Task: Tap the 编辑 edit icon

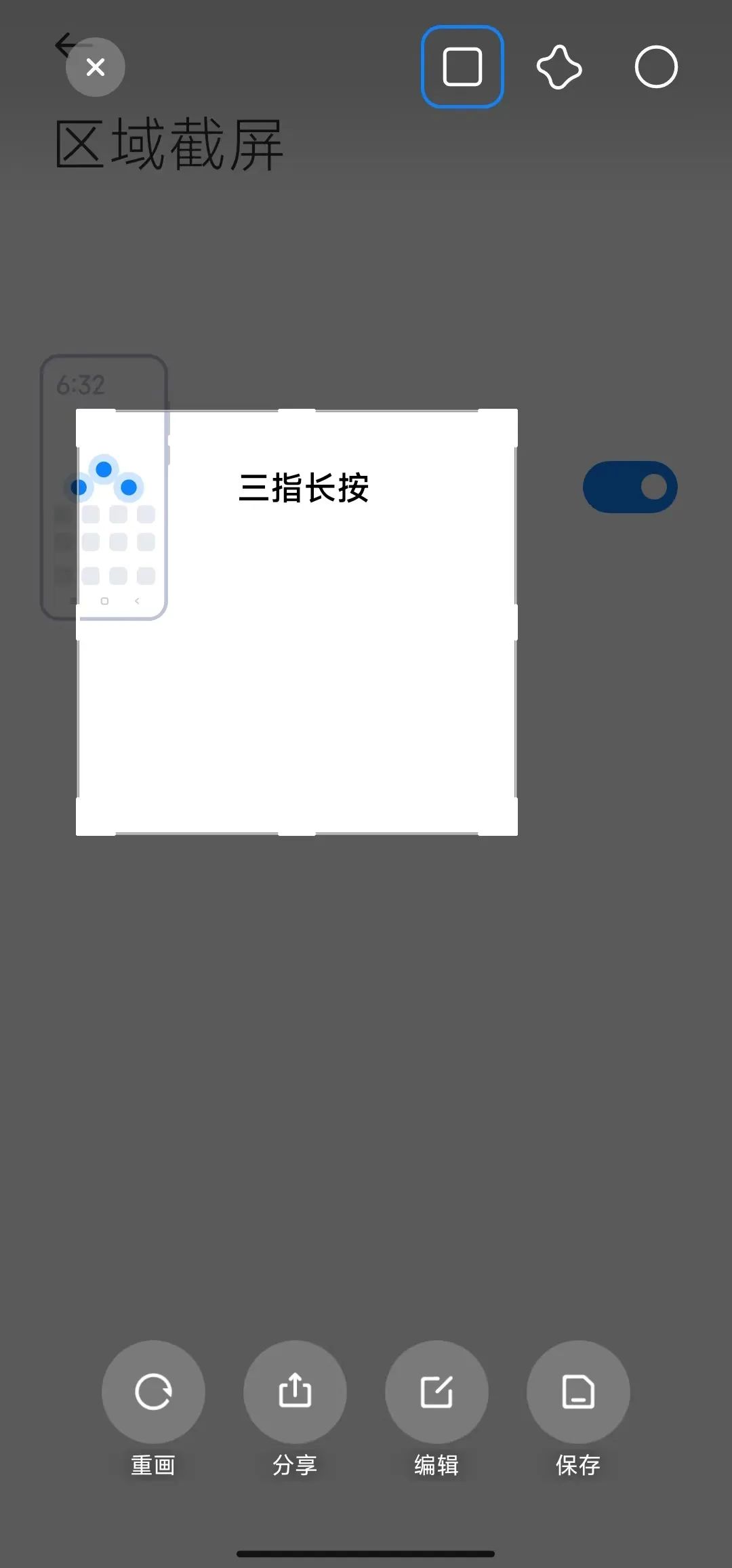Action: click(x=437, y=1391)
